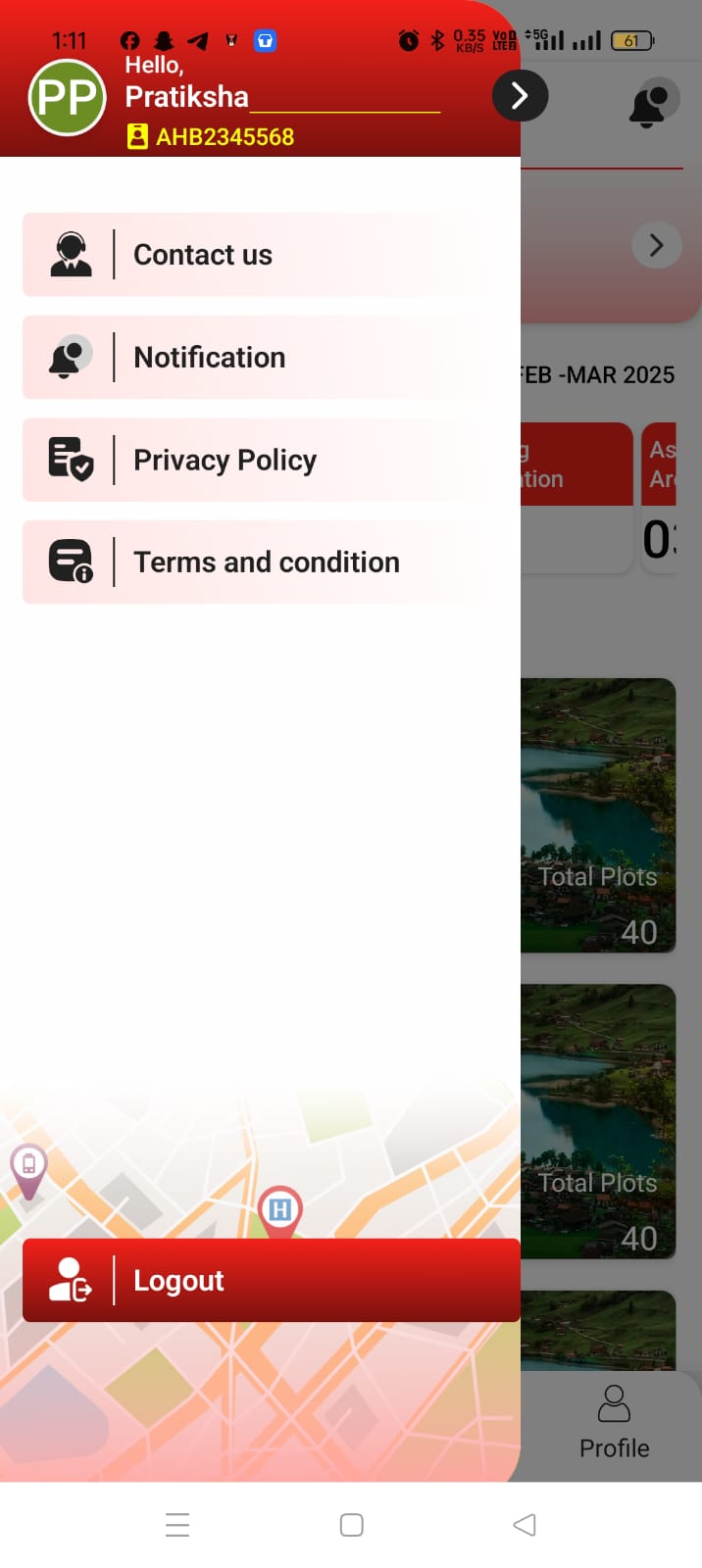Switch to the Profile tab

pos(614,1421)
